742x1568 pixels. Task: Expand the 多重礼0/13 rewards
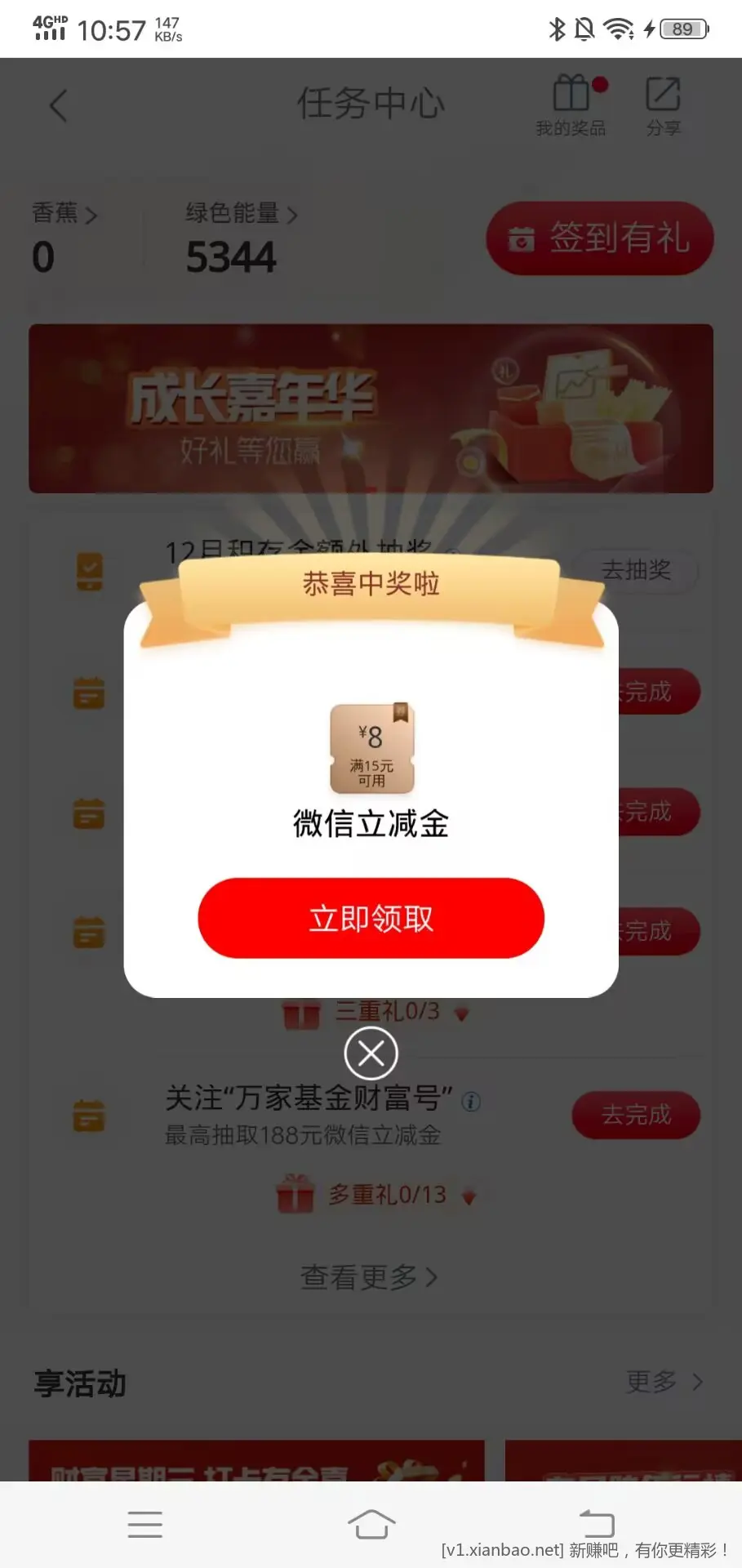tap(377, 1195)
